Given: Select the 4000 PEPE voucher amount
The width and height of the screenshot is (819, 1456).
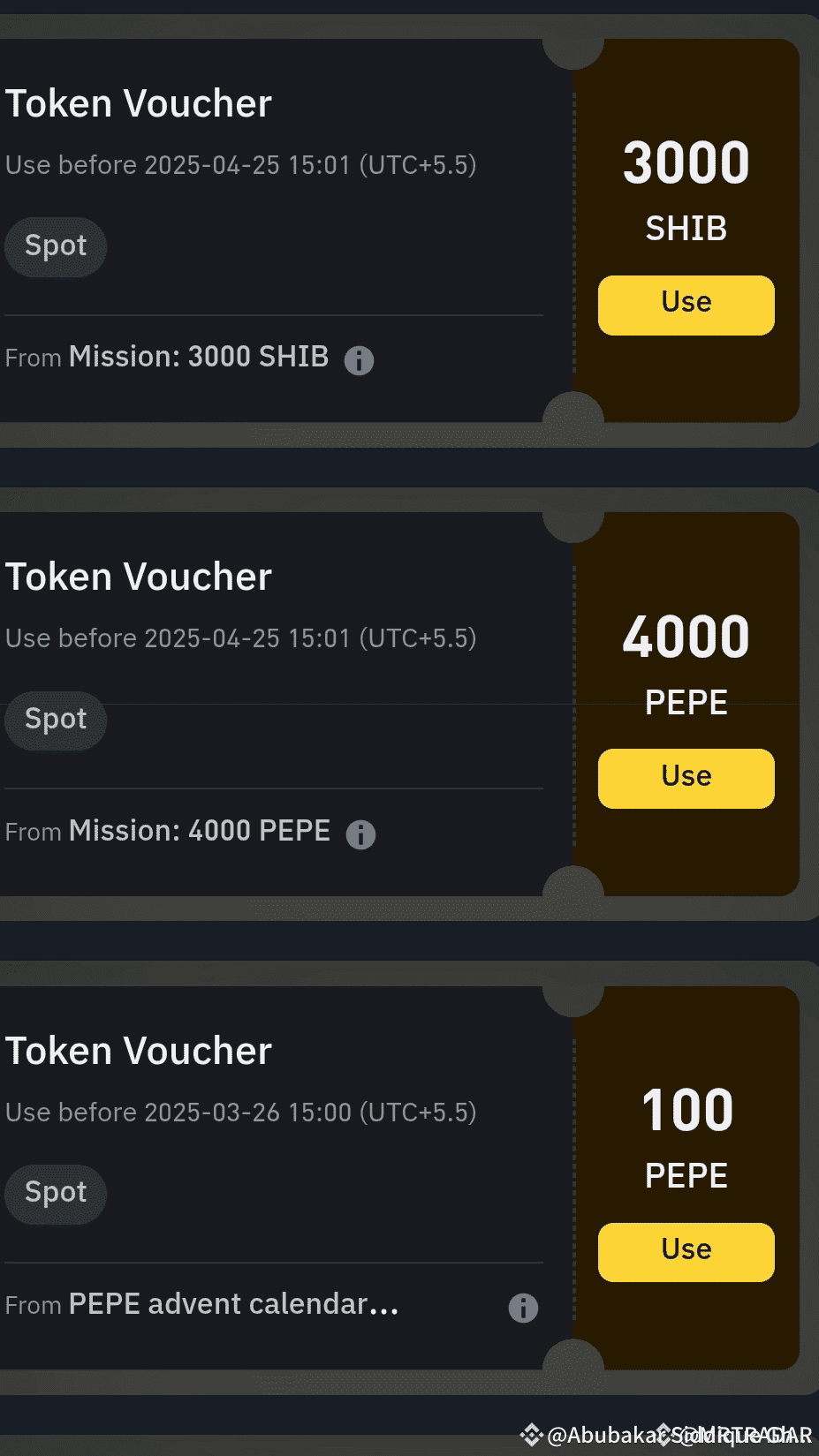Looking at the screenshot, I should click(x=685, y=636).
